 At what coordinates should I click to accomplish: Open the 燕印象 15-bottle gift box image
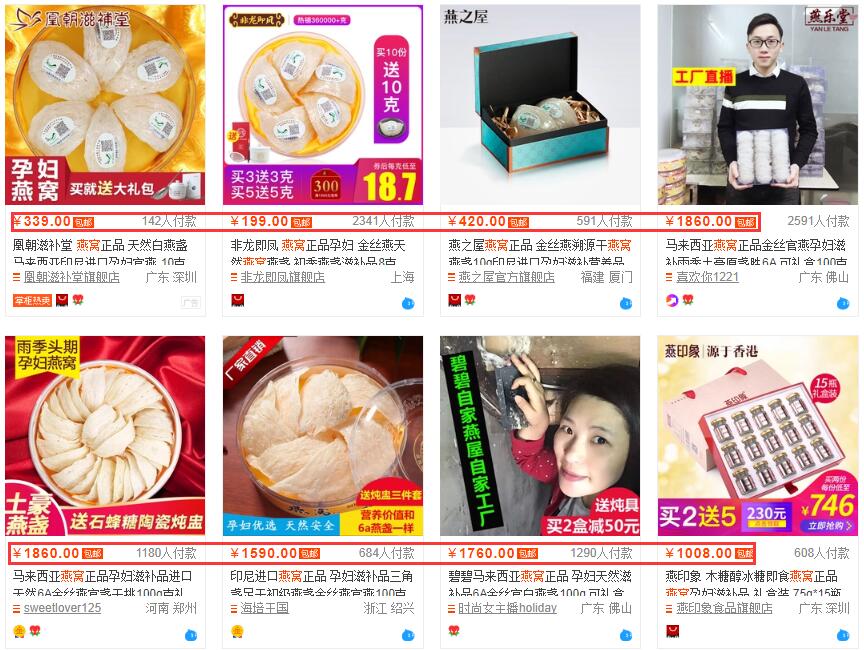pos(757,435)
